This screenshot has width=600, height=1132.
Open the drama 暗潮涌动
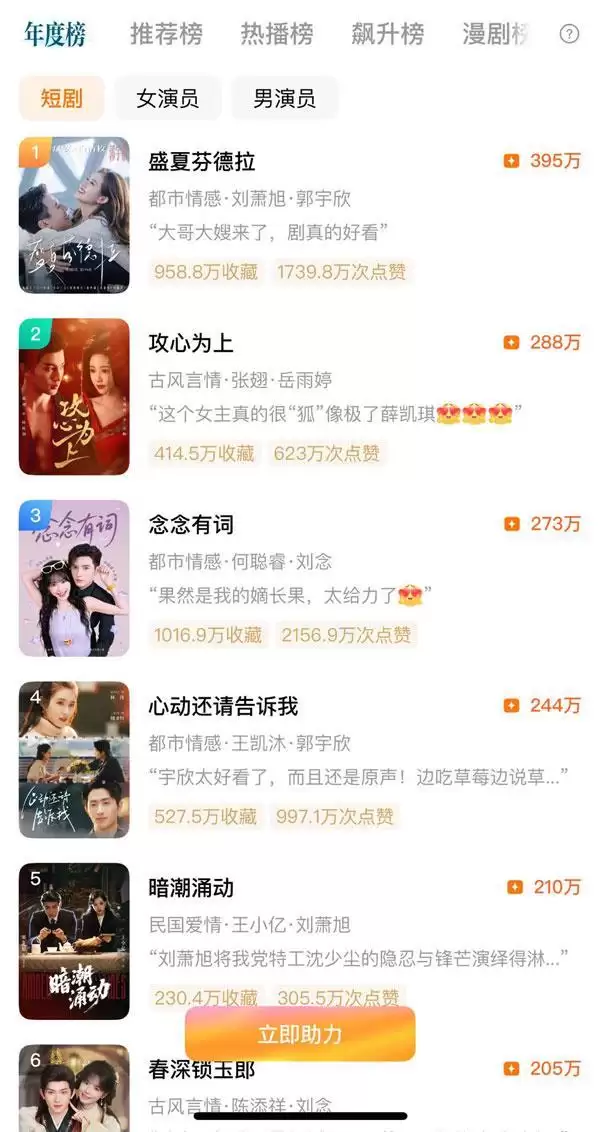191,888
